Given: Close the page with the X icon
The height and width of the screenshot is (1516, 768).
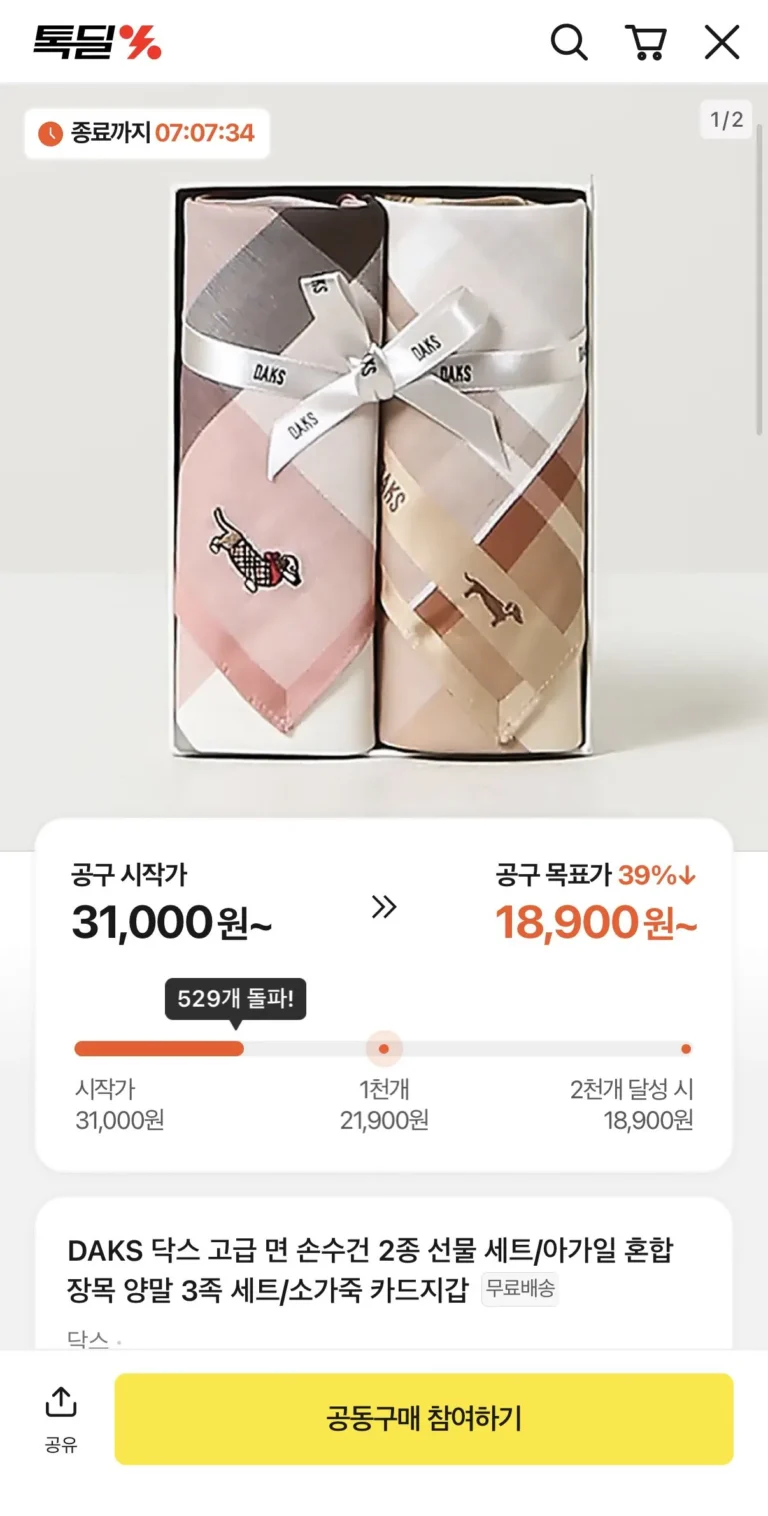Looking at the screenshot, I should [x=722, y=42].
